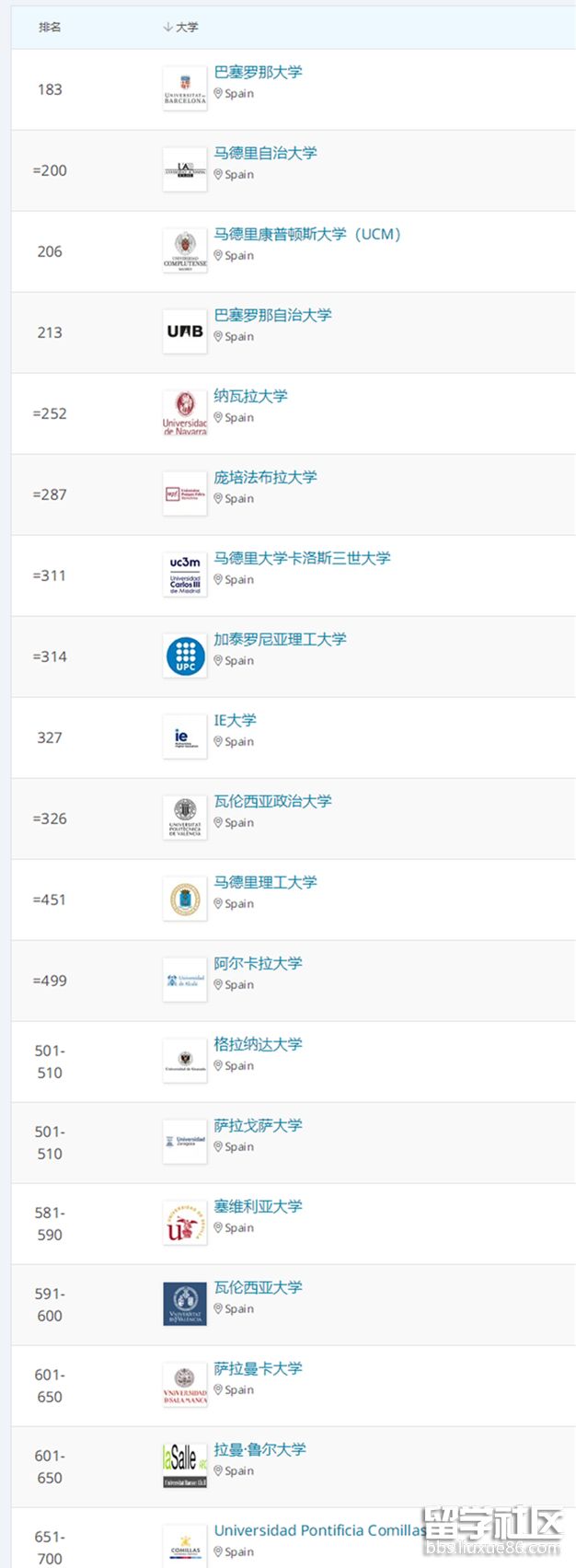Select the 塞维利亚大学 link
Screen dimensions: 576x1568
[258, 1206]
